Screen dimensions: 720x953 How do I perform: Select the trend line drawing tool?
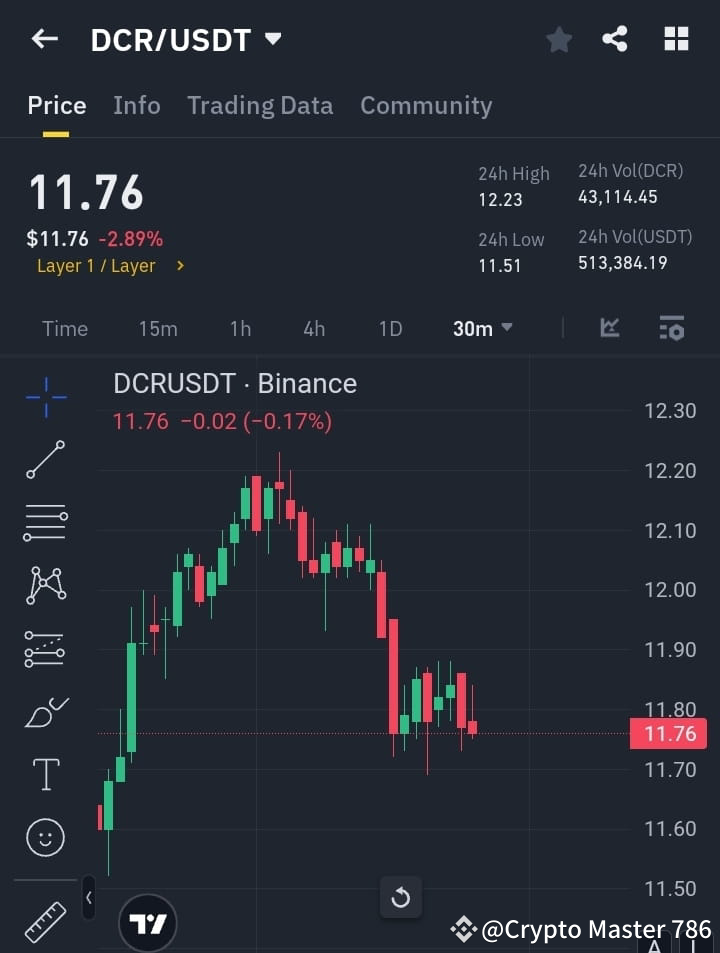45,461
